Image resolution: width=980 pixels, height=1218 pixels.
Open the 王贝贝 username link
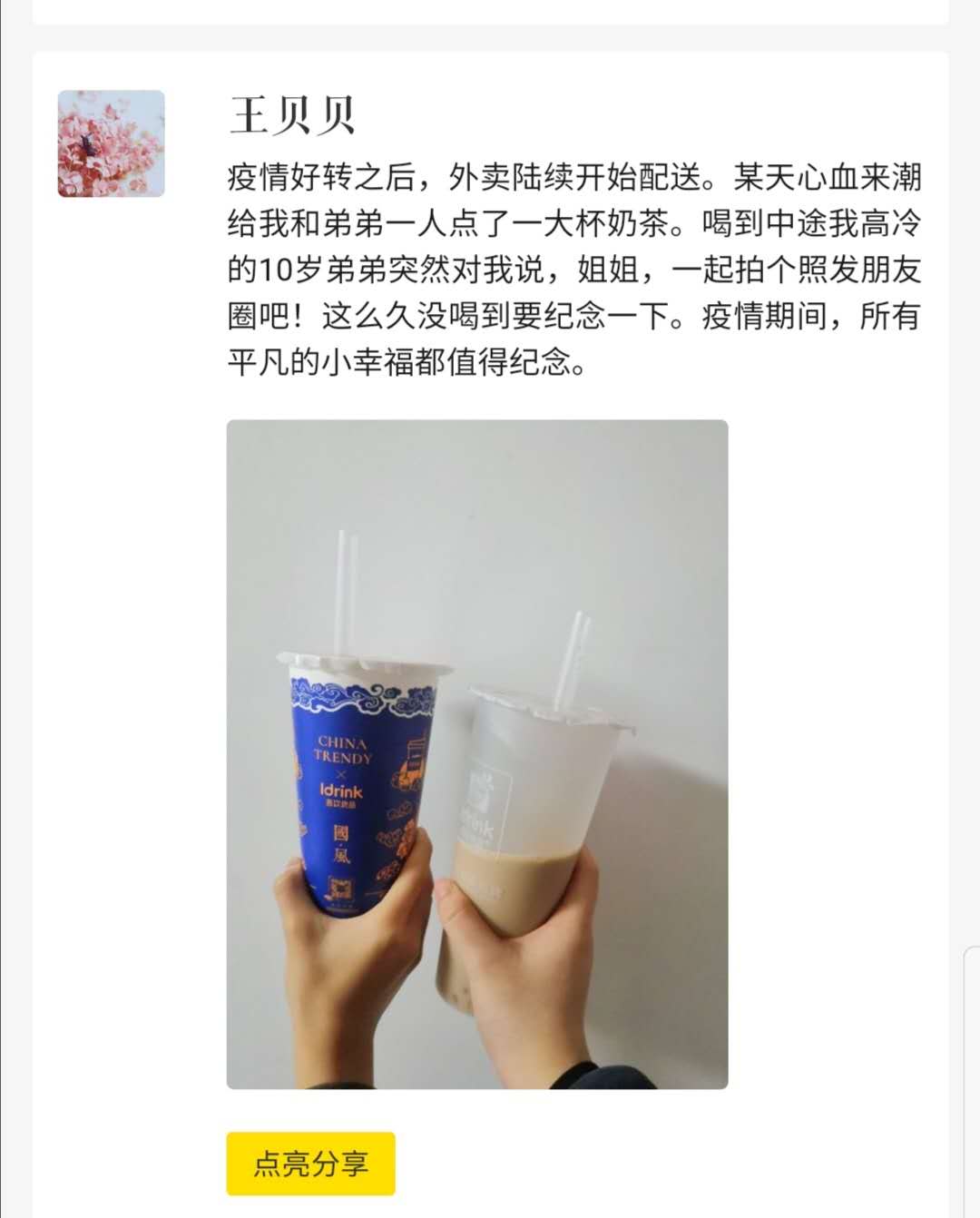(x=289, y=115)
